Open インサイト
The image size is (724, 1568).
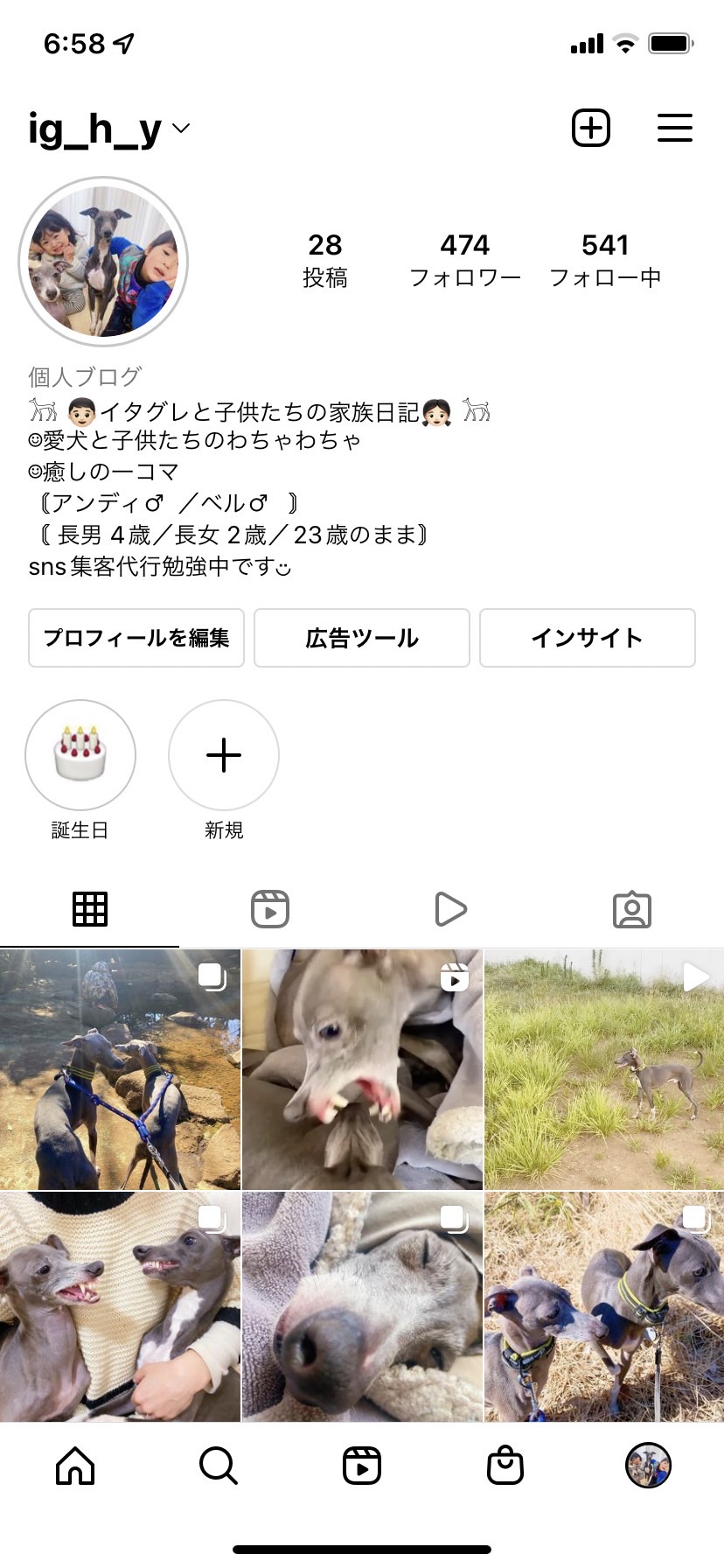click(588, 638)
